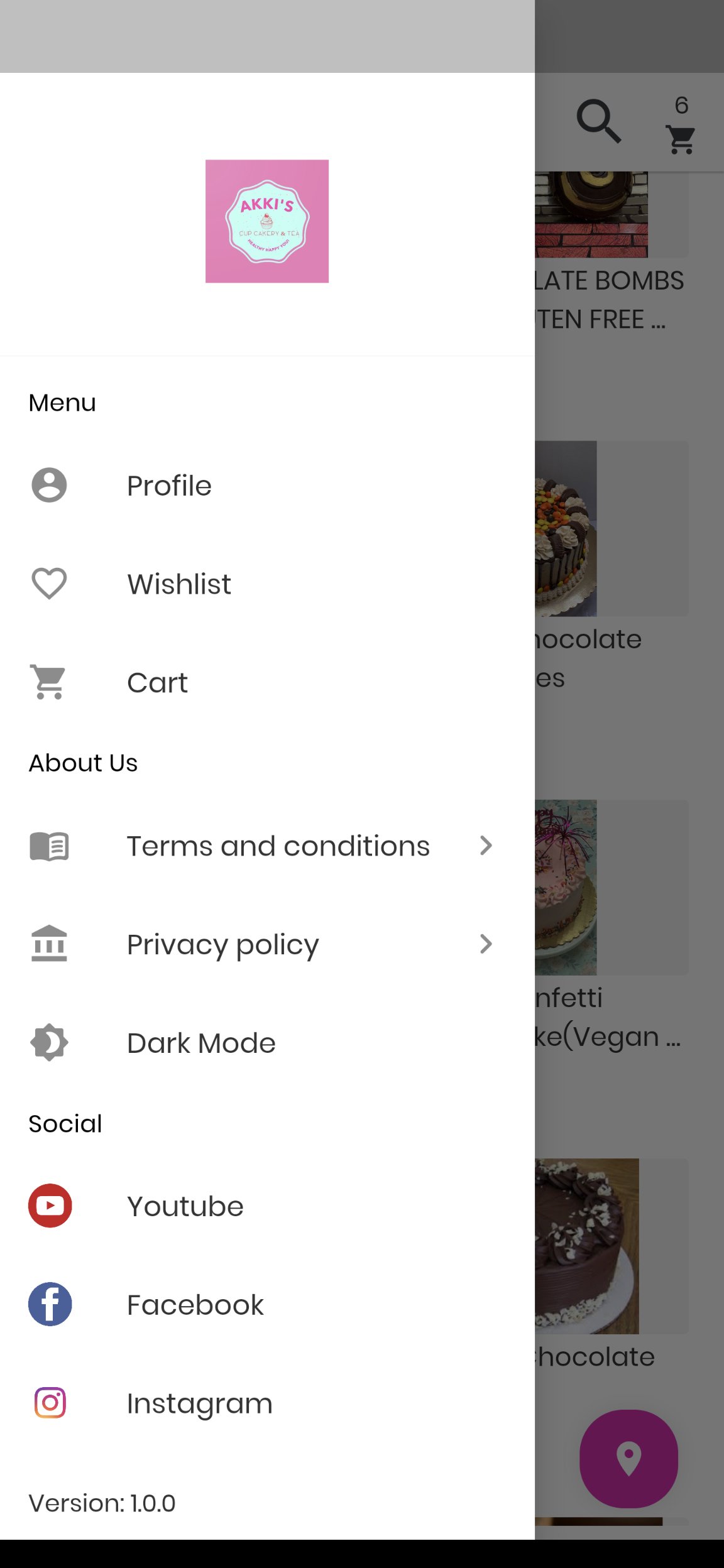Open the Profile menu item
Image resolution: width=724 pixels, height=1568 pixels.
click(170, 486)
